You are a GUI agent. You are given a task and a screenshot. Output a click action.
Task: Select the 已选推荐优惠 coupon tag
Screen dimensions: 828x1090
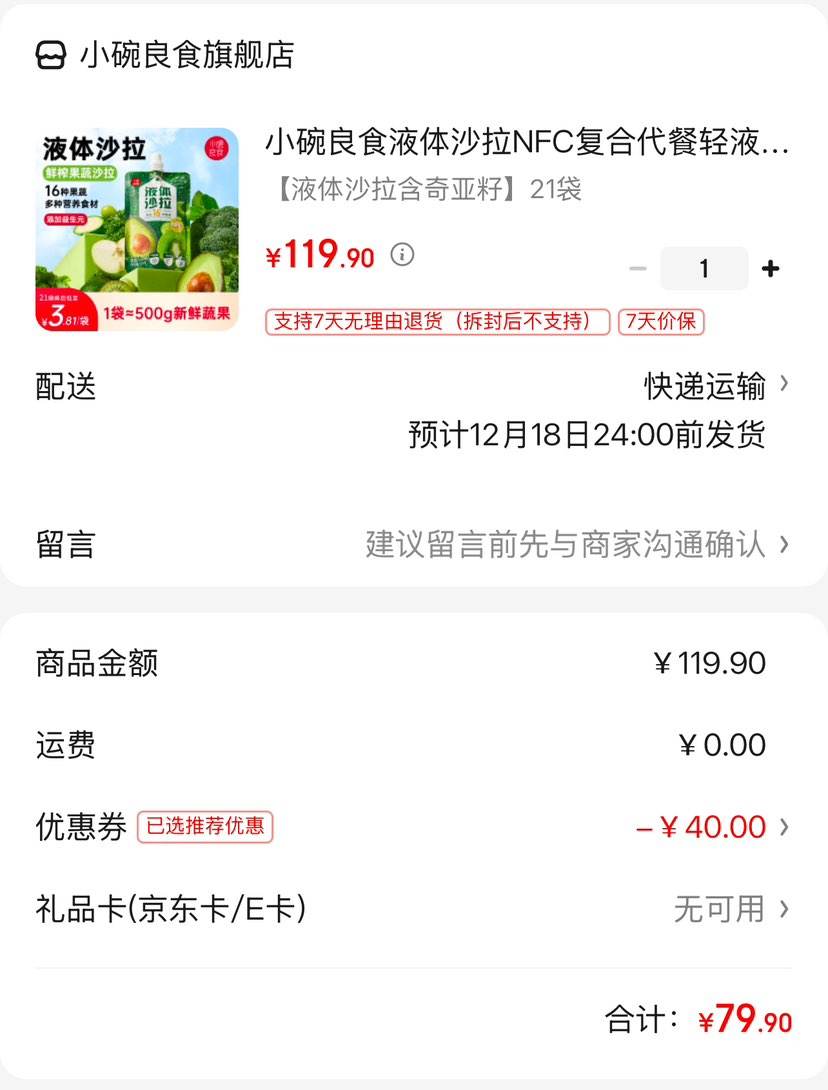click(205, 827)
